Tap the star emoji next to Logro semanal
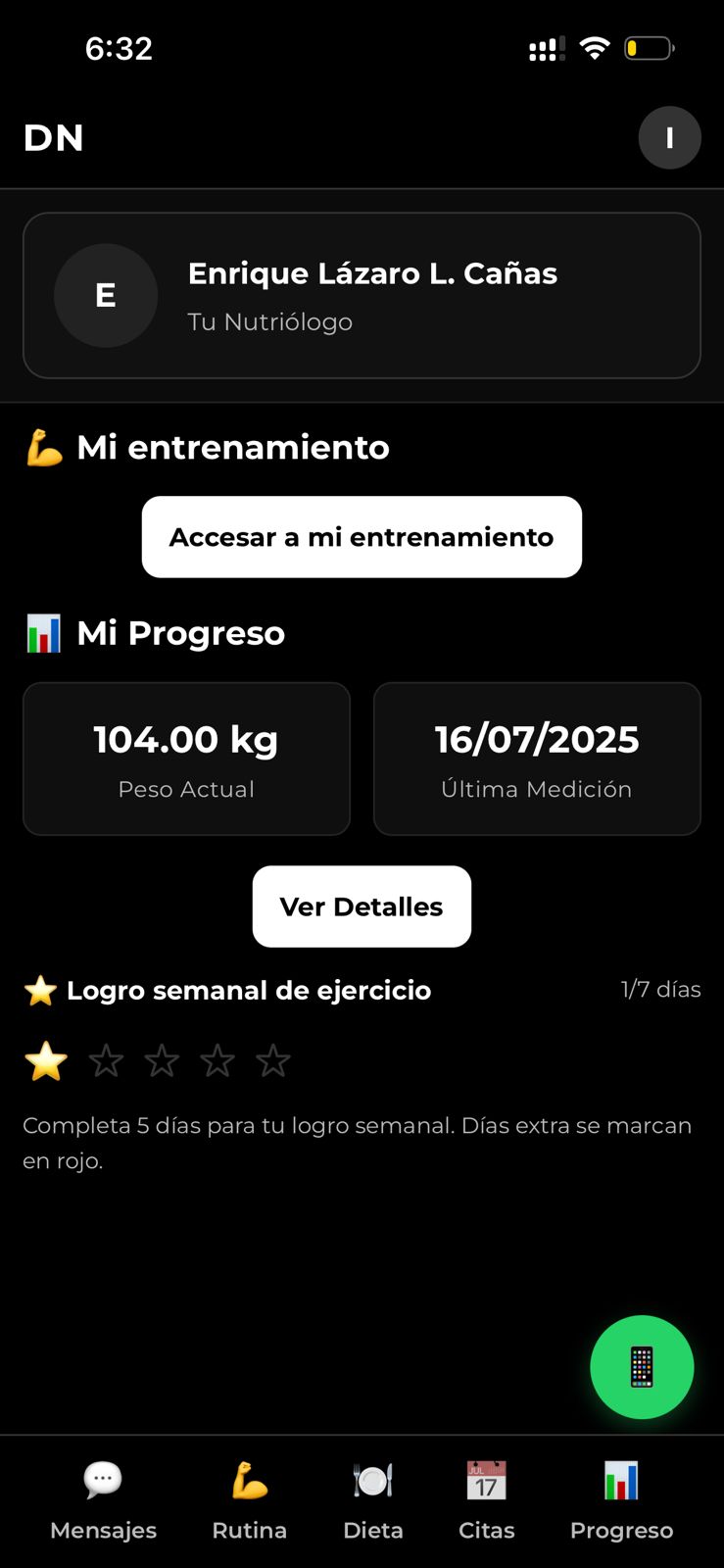Viewport: 724px width, 1568px height. click(39, 990)
